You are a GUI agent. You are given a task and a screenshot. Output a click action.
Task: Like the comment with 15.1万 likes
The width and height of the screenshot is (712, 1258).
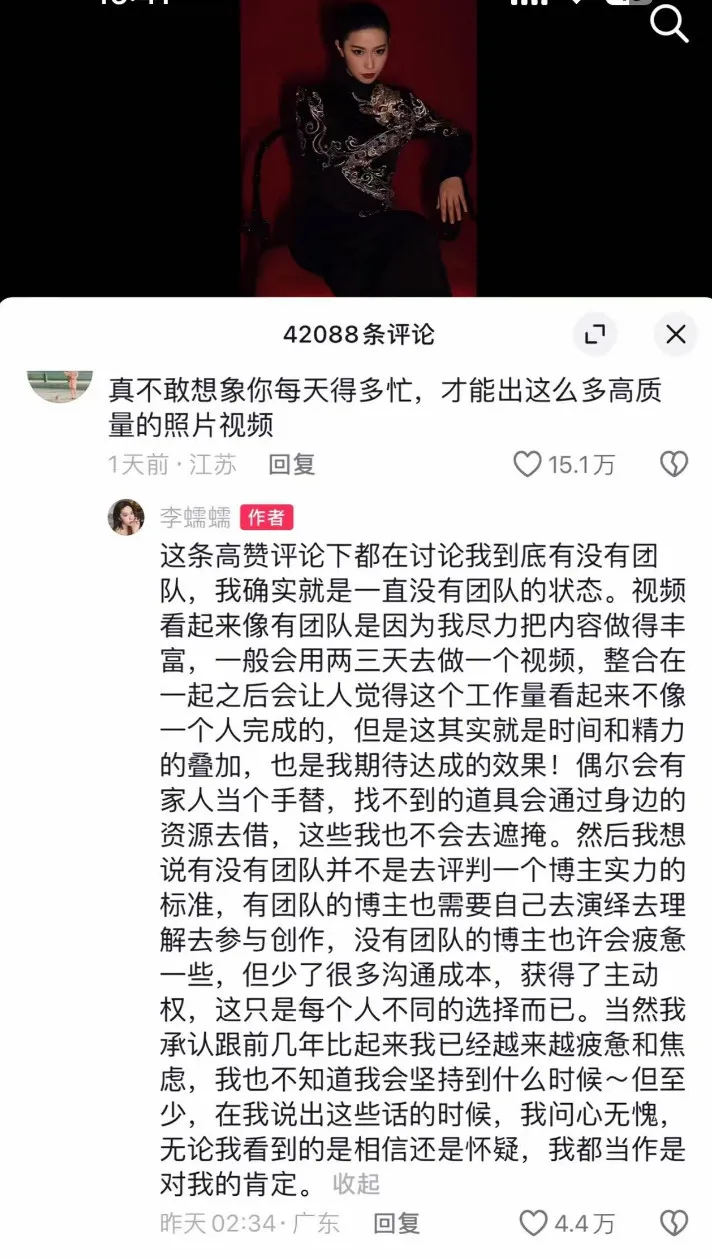(x=527, y=464)
